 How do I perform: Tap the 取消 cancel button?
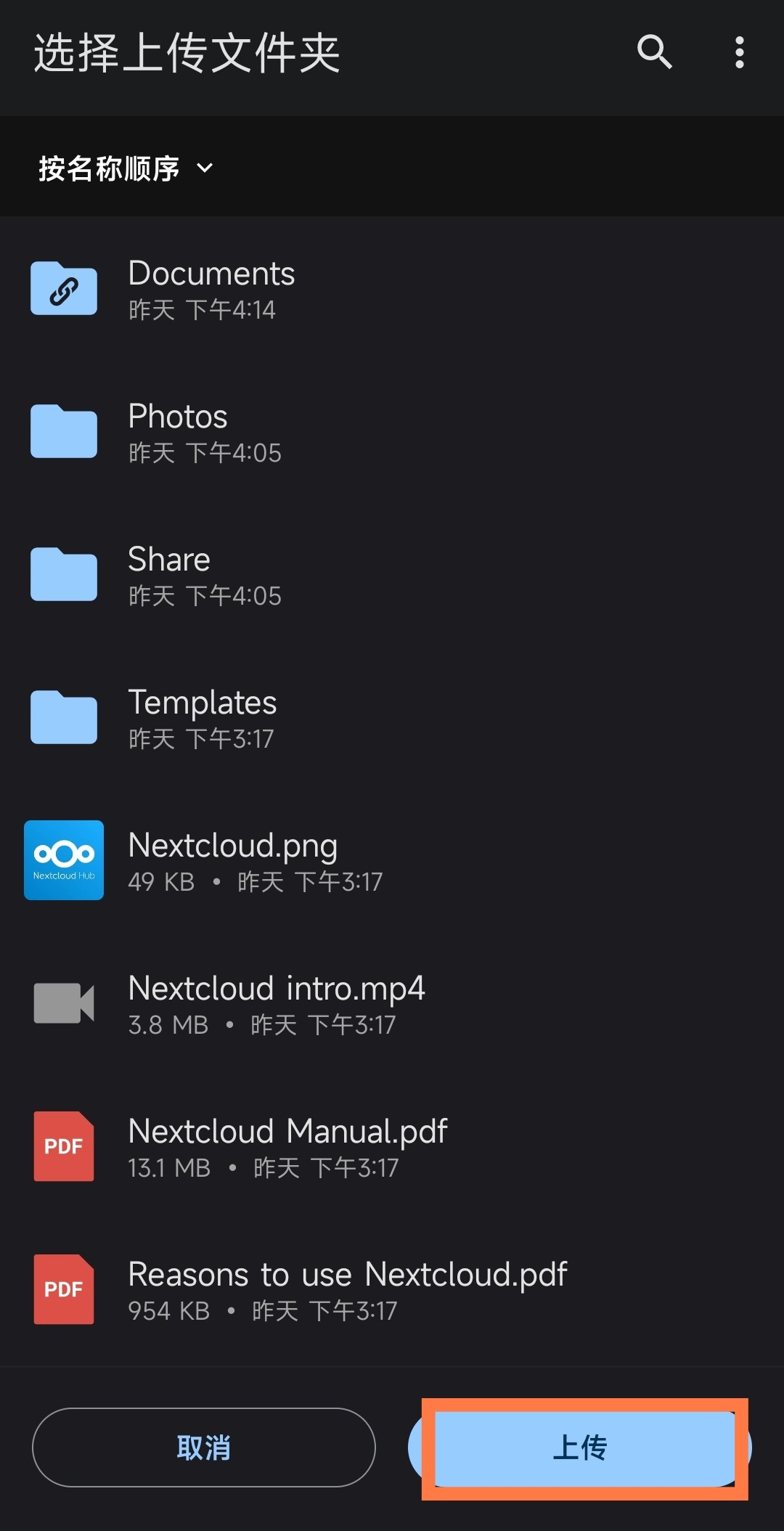click(204, 1448)
